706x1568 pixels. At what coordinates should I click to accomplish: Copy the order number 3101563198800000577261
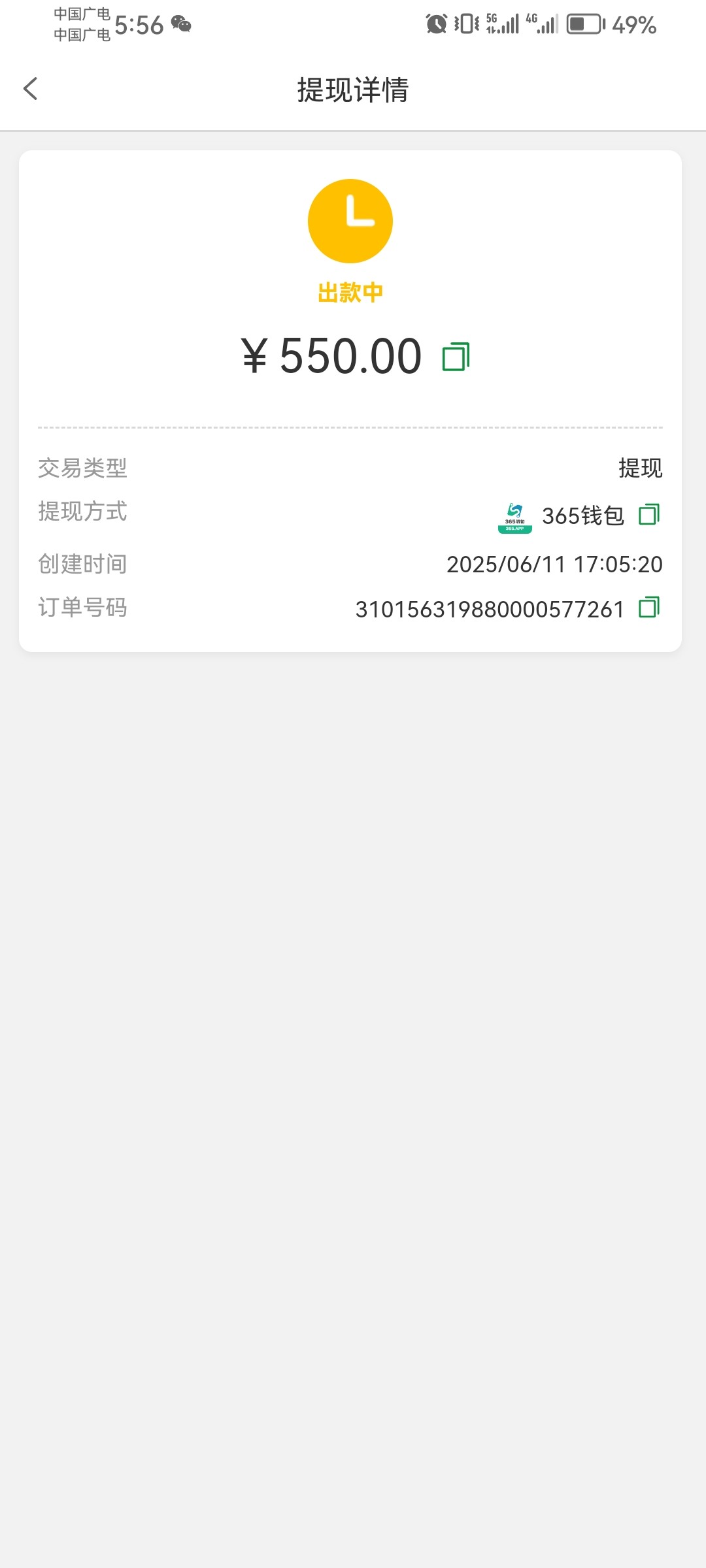[x=649, y=607]
